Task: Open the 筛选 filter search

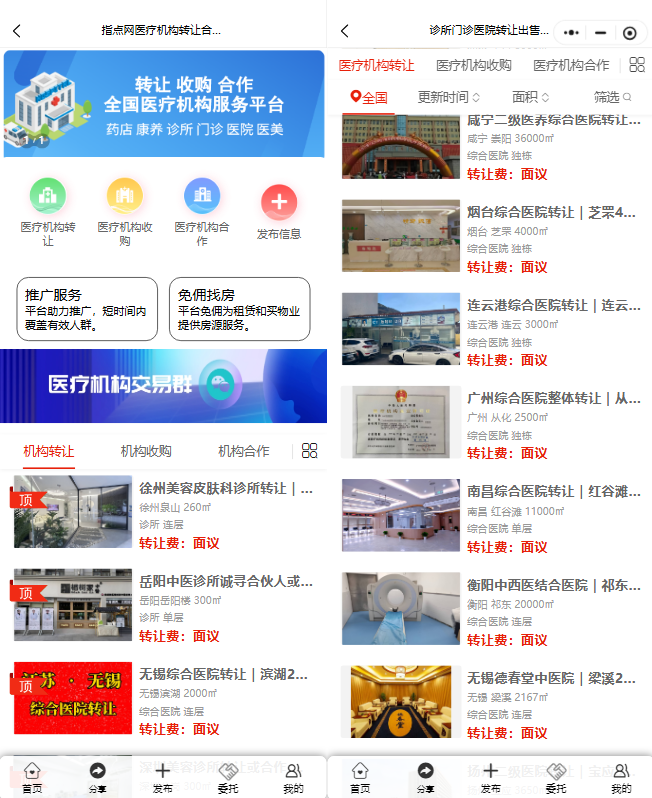Action: click(612, 97)
